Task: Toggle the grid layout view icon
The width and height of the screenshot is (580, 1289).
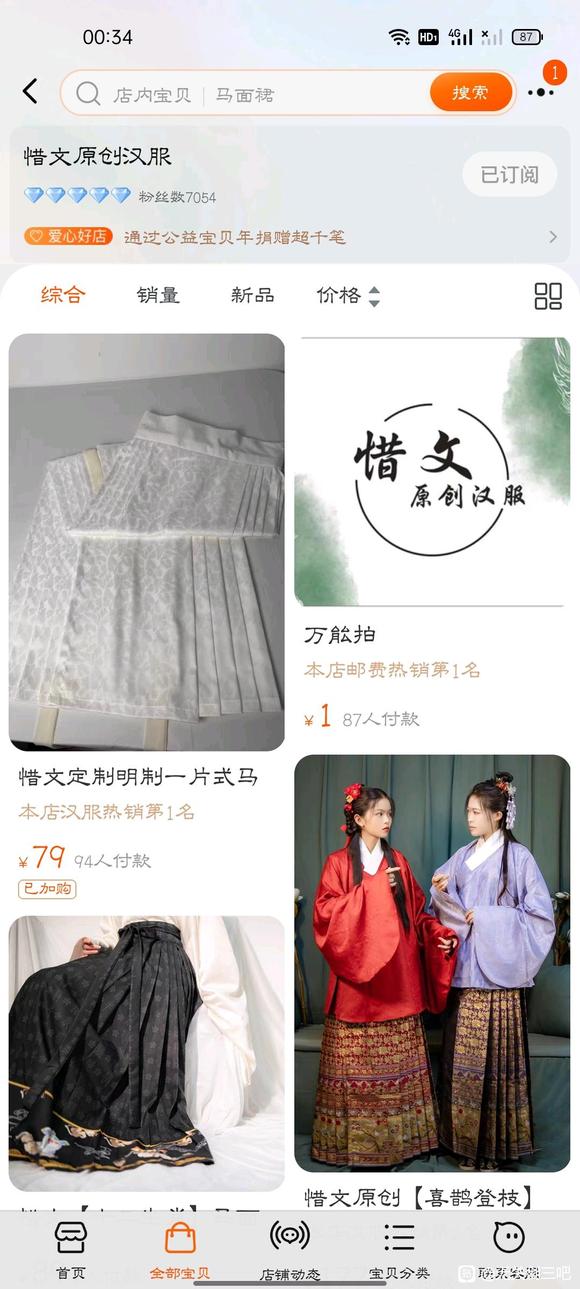Action: tap(548, 296)
